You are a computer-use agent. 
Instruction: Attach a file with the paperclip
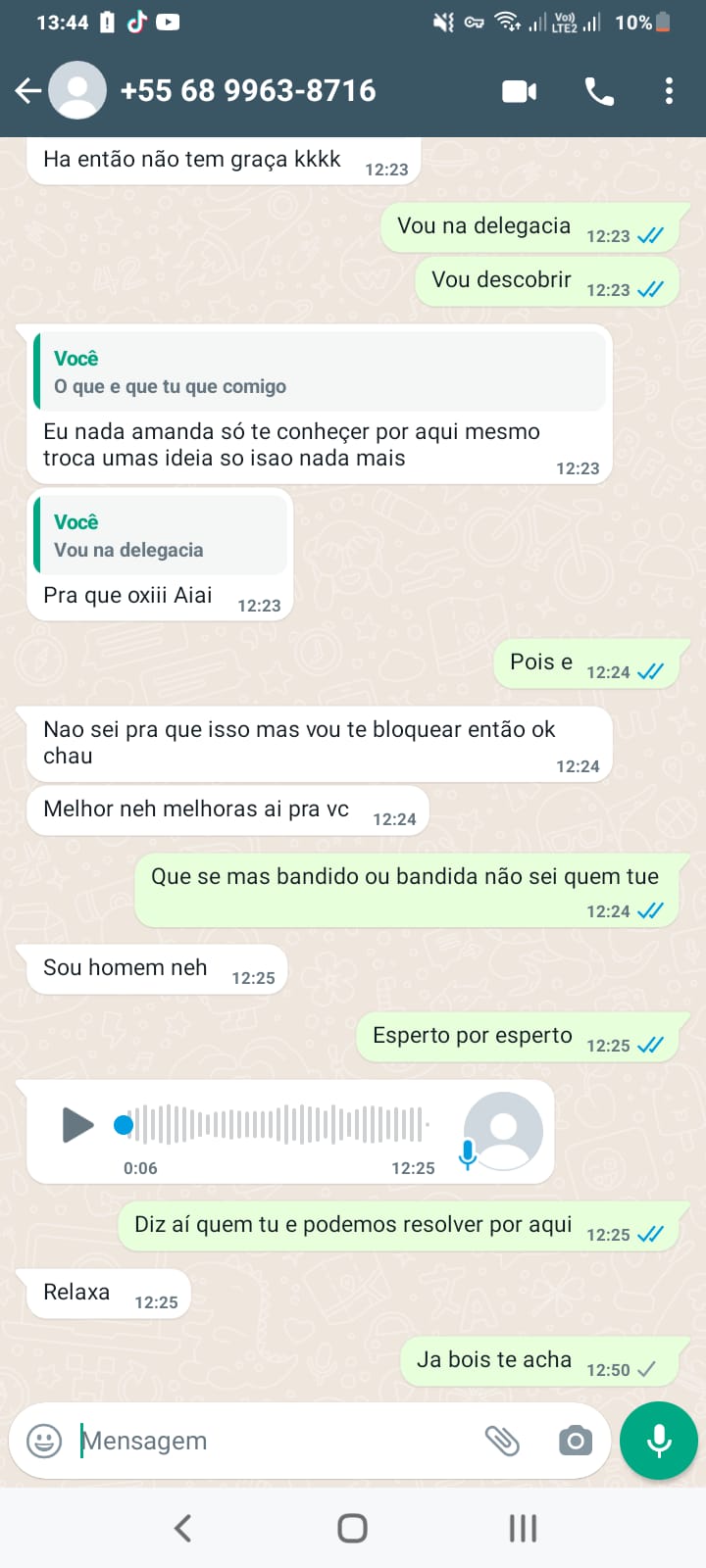pos(502,1441)
